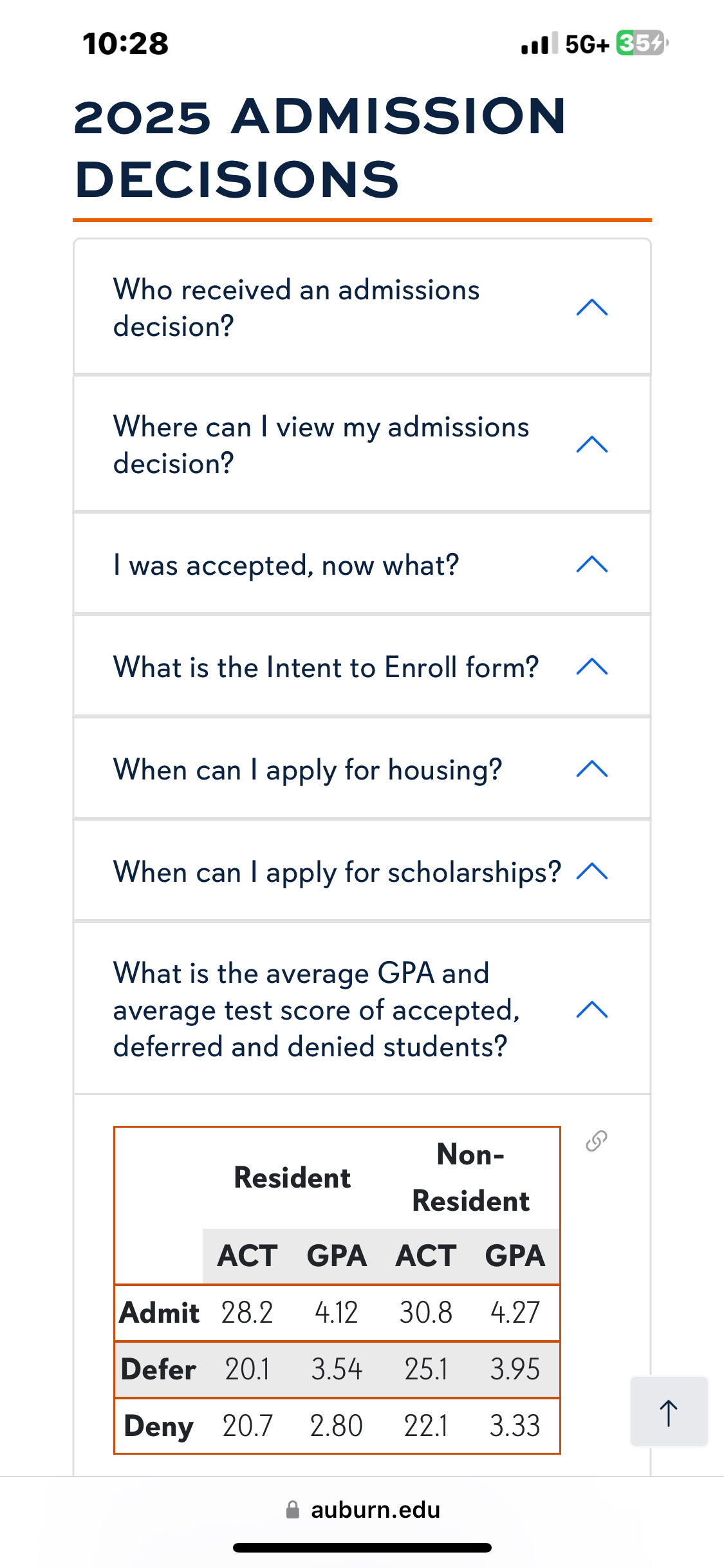Expand 'What is the Intent to Enroll form?'
The width and height of the screenshot is (724, 1568).
(x=362, y=667)
